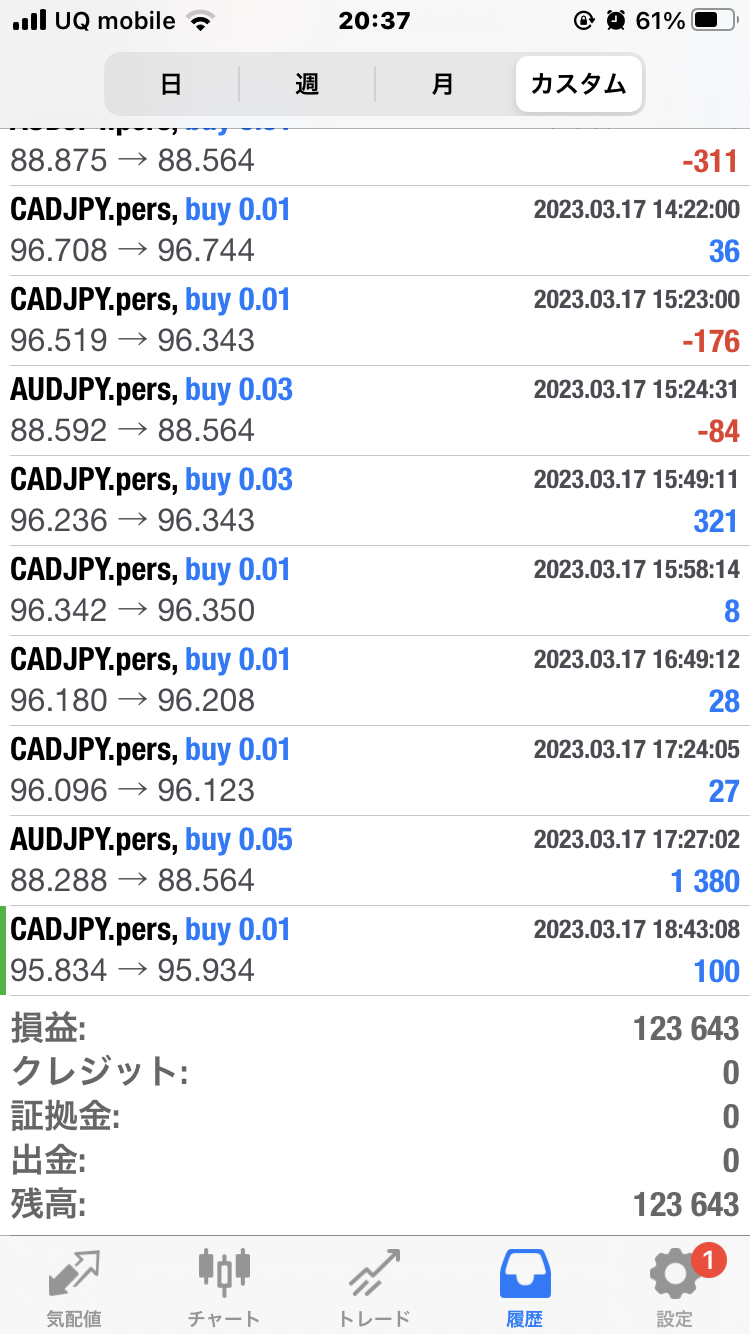View CADJPY trade with -176 loss
This screenshot has height=1334, width=750.
click(x=375, y=320)
